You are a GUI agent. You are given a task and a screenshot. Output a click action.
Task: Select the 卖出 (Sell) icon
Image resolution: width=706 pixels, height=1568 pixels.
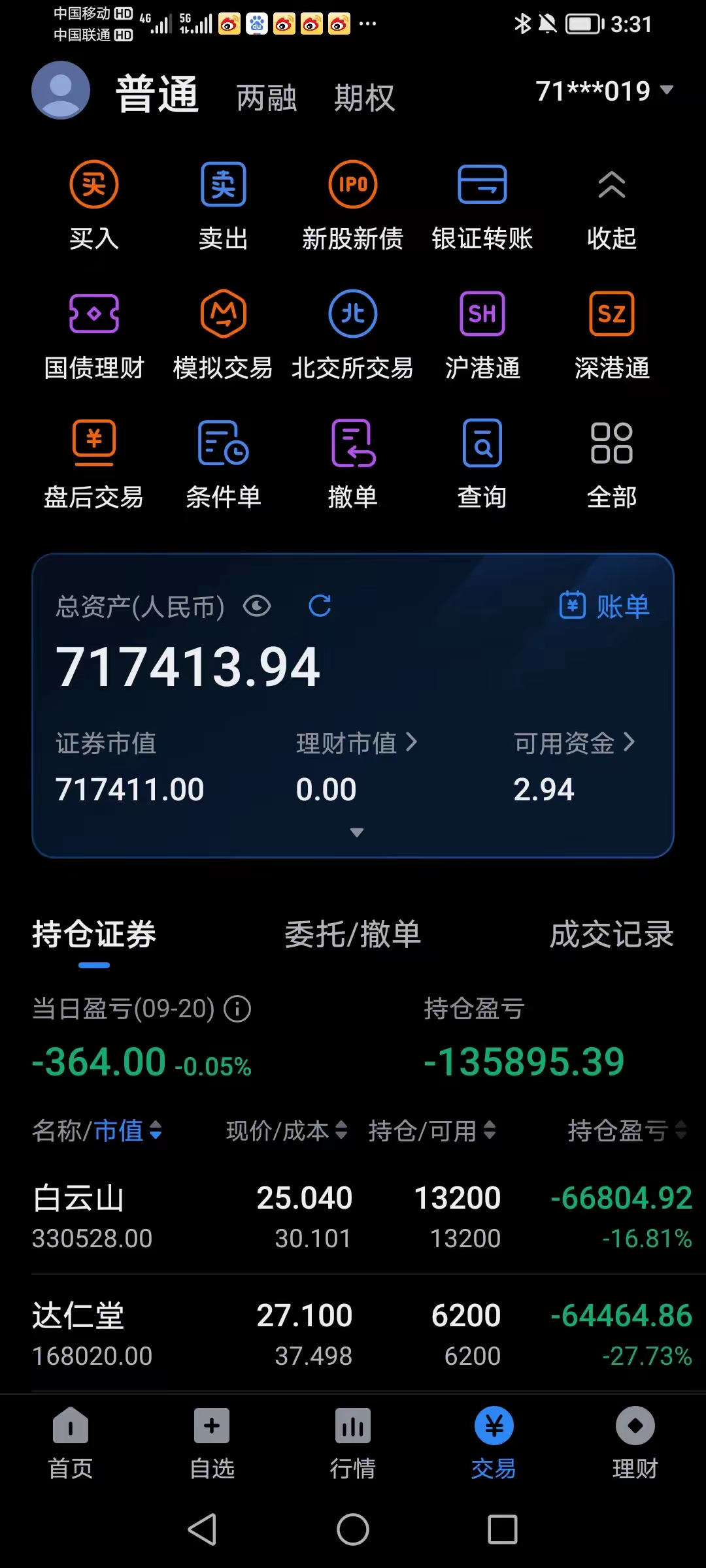pos(222,185)
